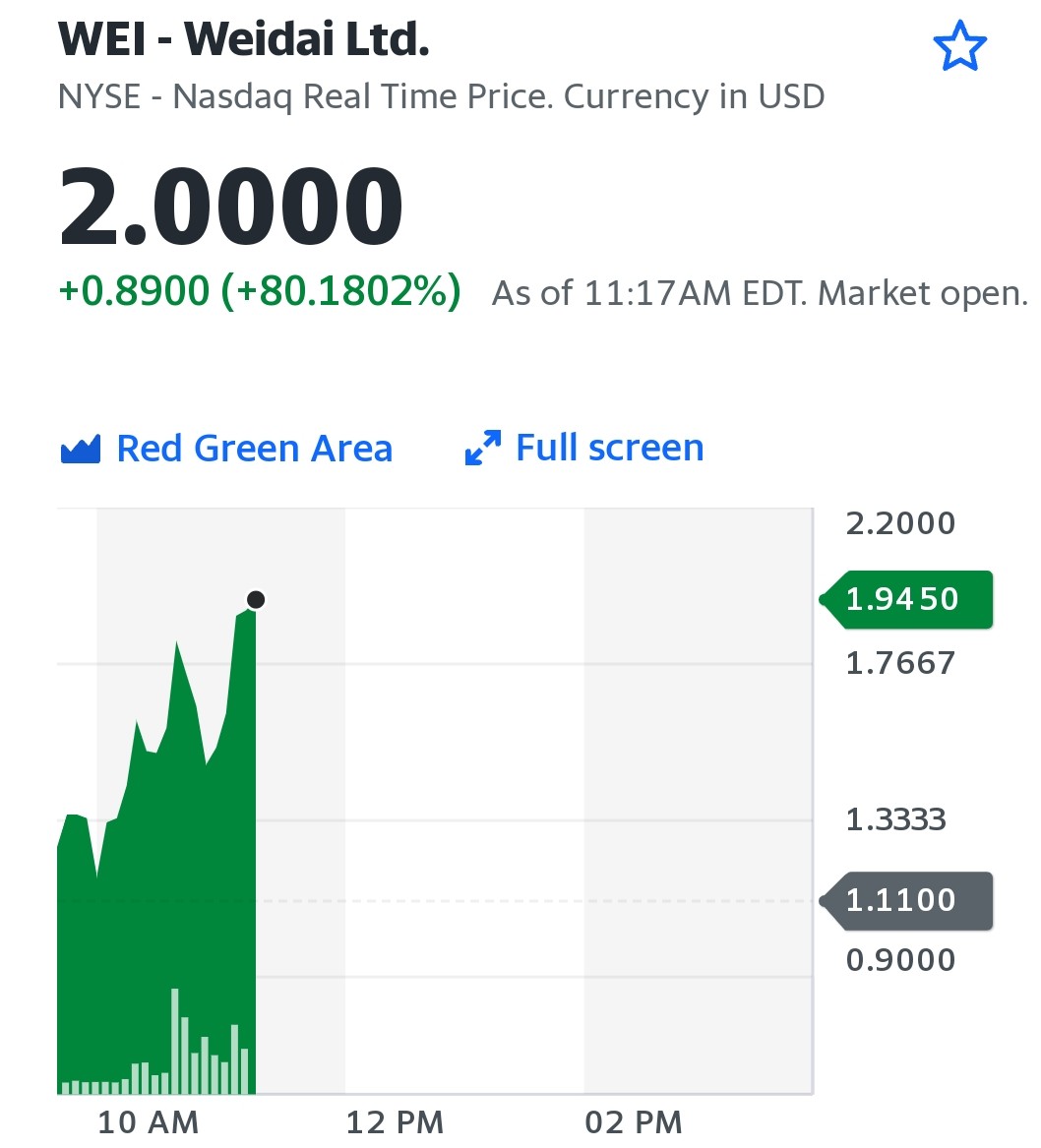Open the chart in Full screen

pyautogui.click(x=584, y=449)
